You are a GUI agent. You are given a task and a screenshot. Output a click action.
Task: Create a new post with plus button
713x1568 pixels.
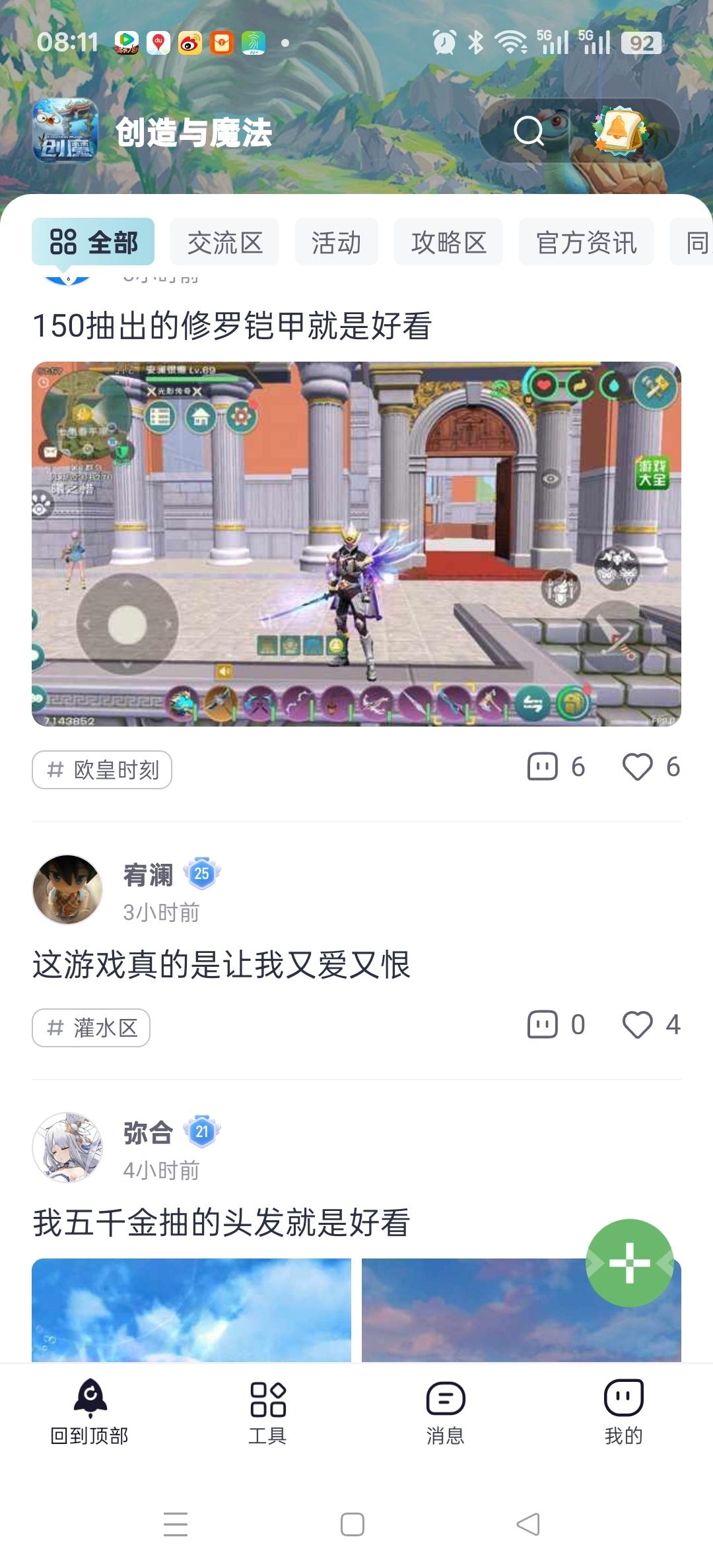(629, 1262)
